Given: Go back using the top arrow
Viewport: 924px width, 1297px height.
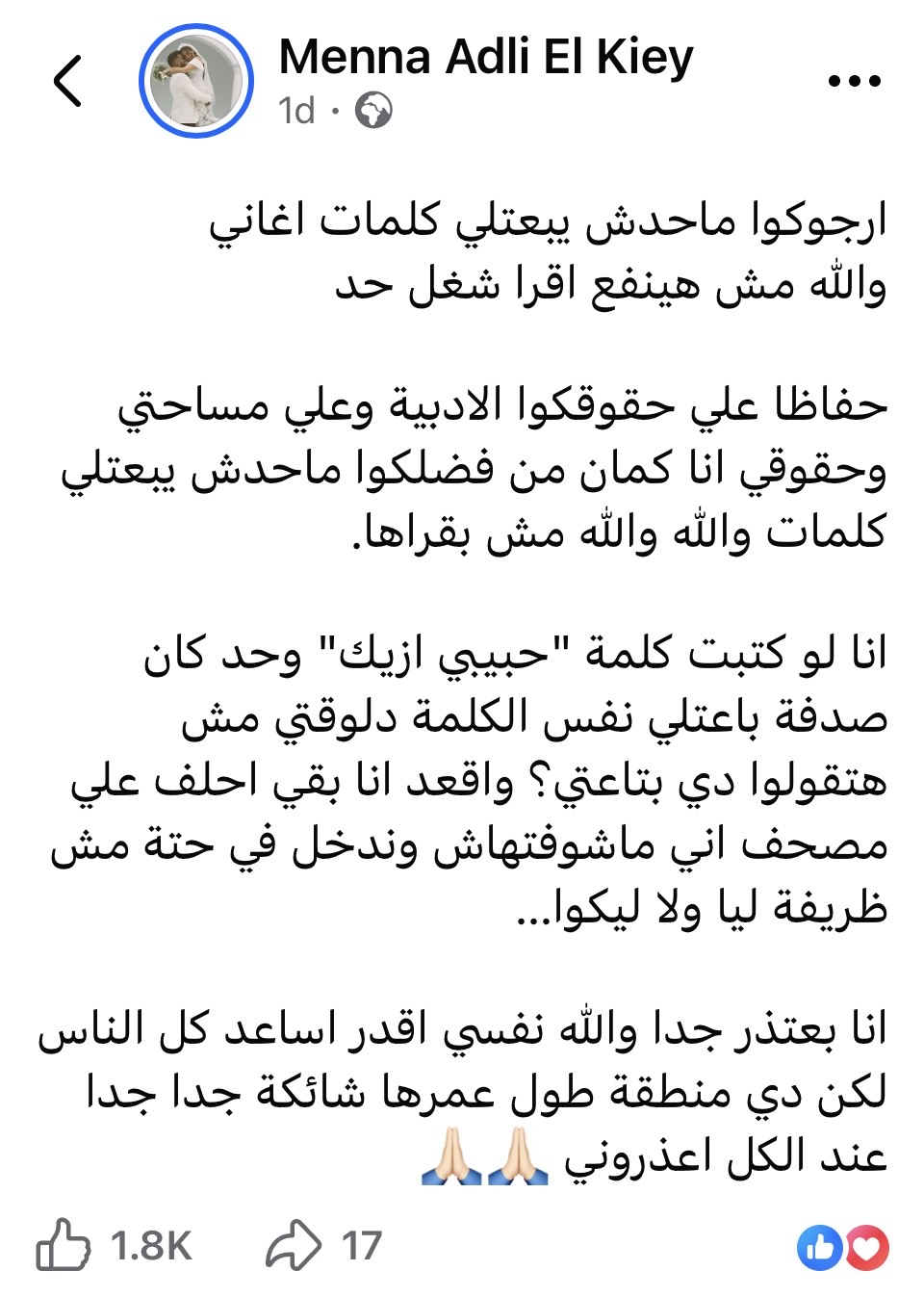Looking at the screenshot, I should click(67, 81).
